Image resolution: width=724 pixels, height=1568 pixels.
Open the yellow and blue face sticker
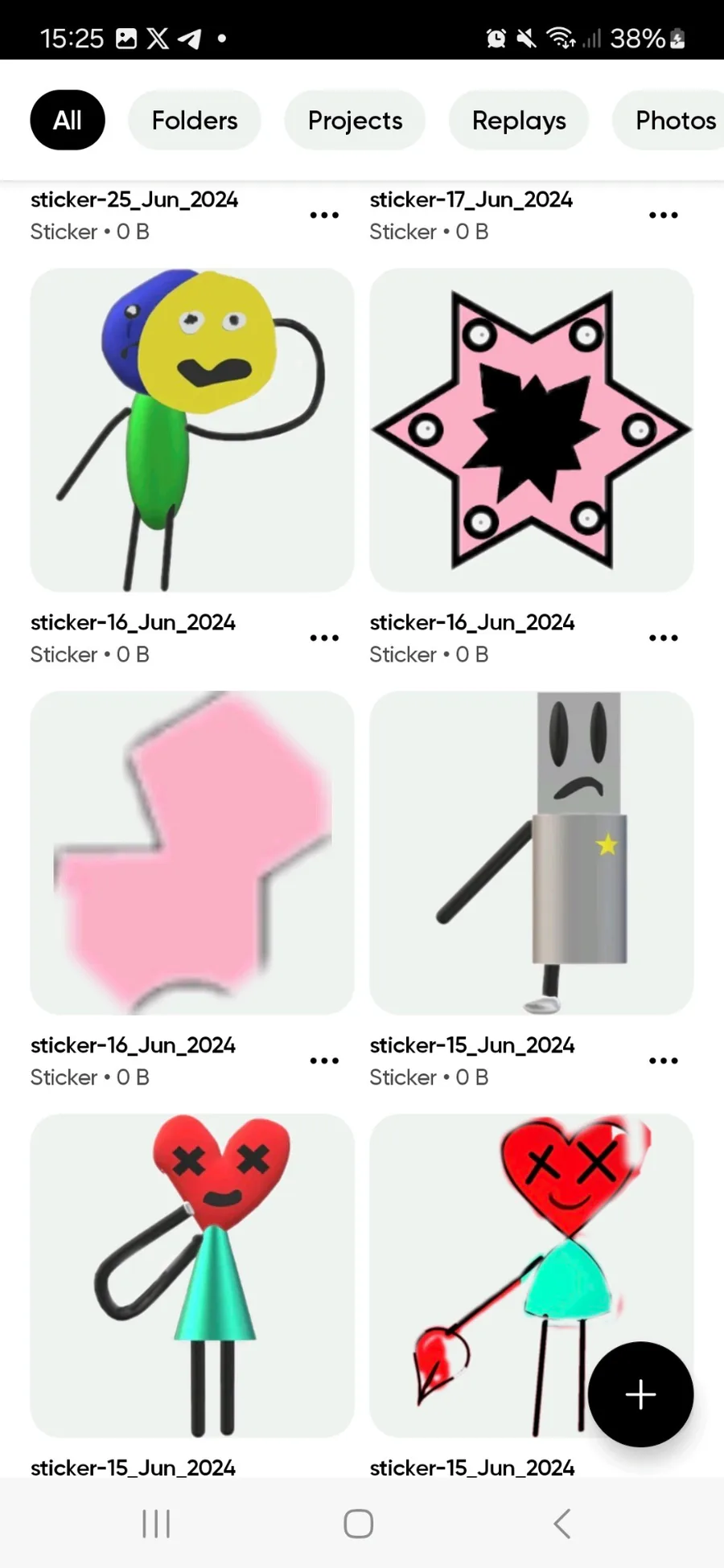192,430
